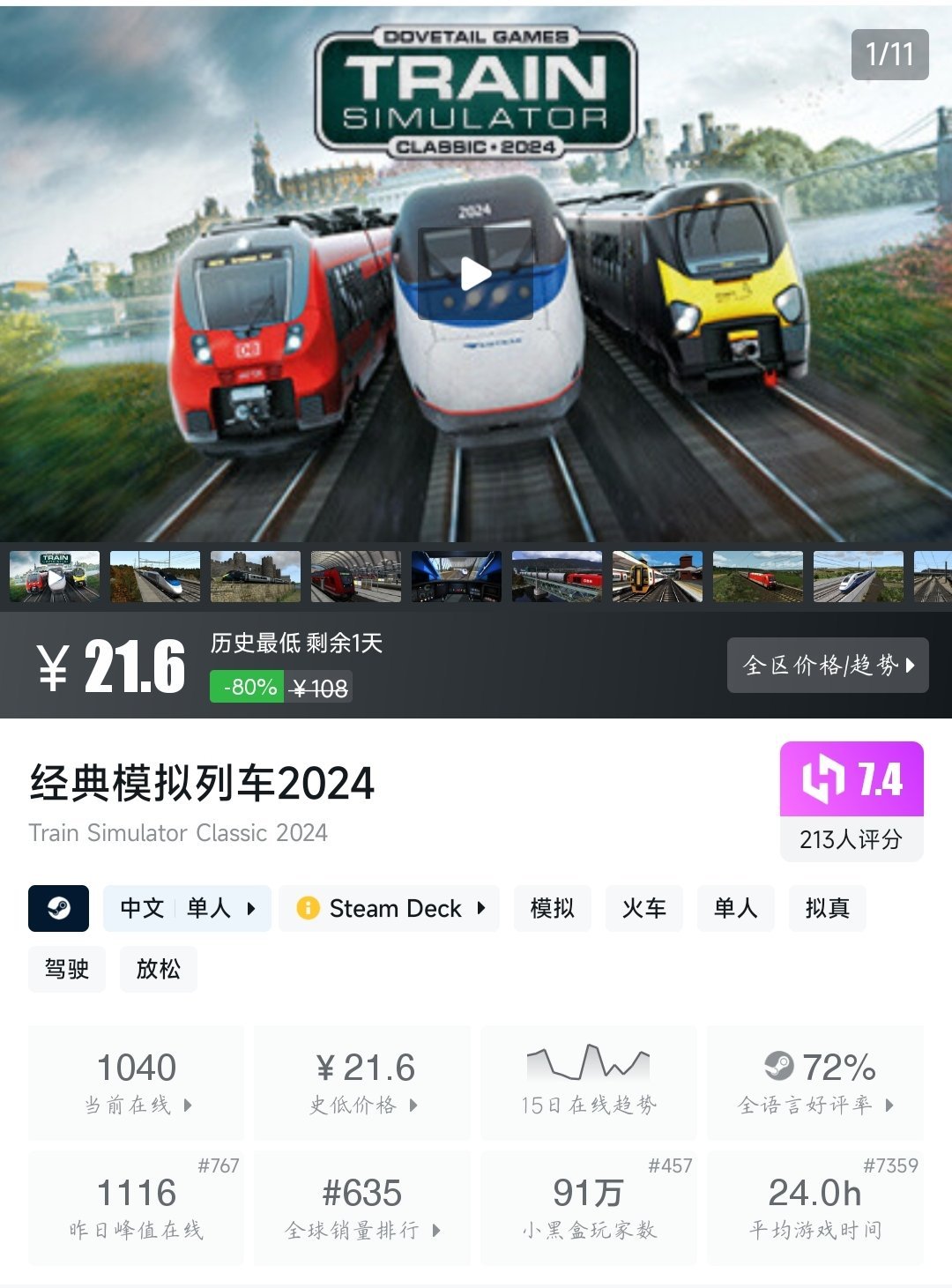Expand the 单人 tag details chevron
Screen dimensions: 952x1288
click(x=250, y=908)
